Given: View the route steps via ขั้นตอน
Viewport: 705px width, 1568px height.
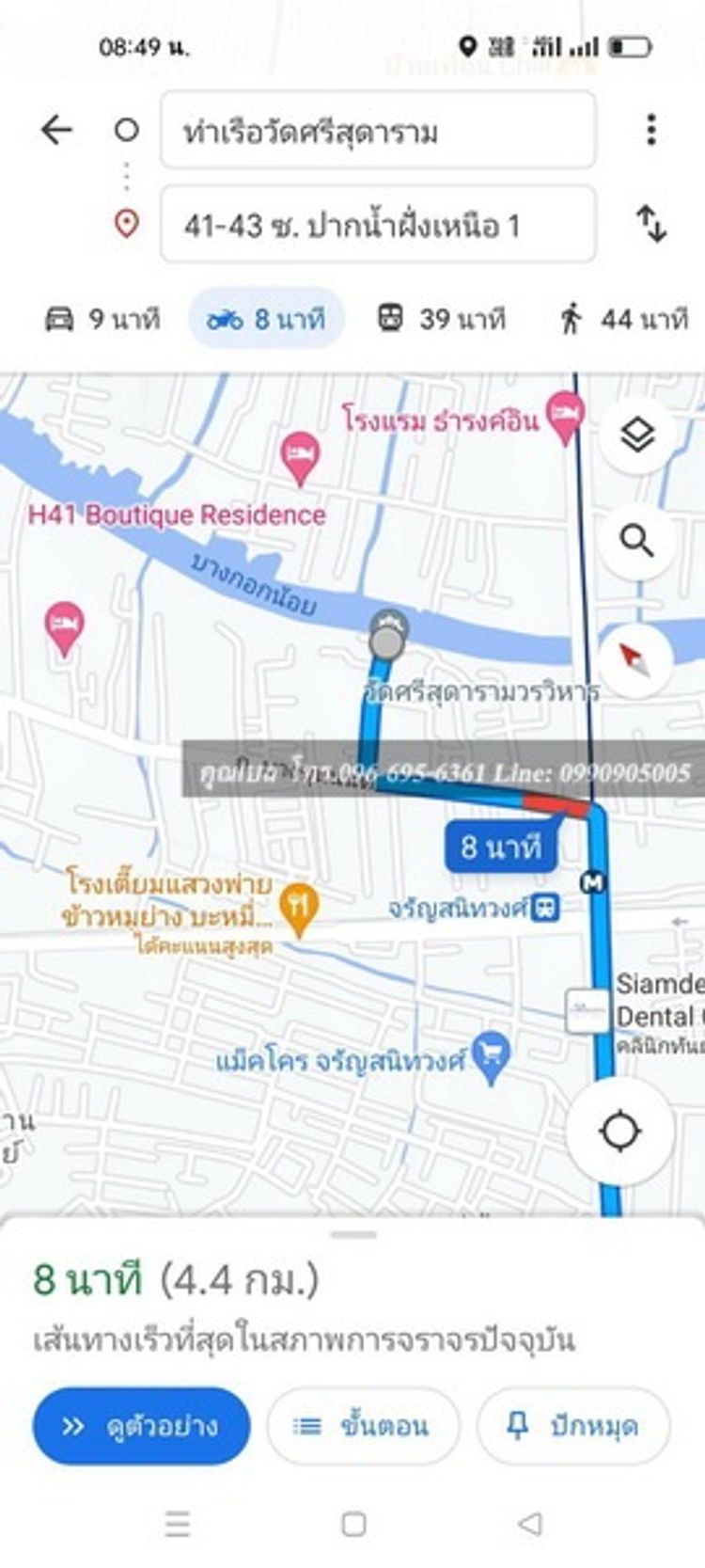Looking at the screenshot, I should coord(364,1426).
